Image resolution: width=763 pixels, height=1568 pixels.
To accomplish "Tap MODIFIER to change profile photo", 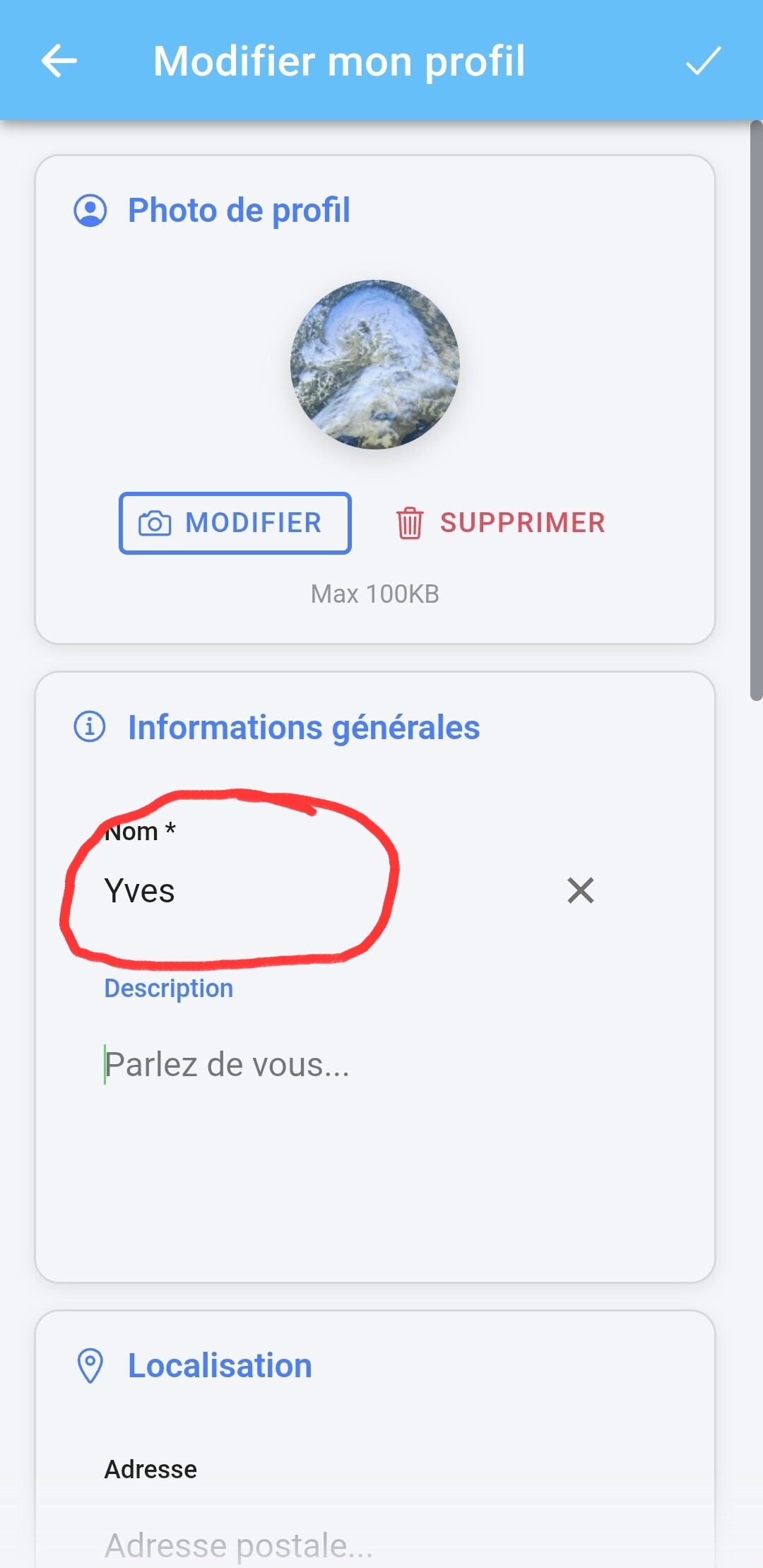I will click(x=235, y=523).
